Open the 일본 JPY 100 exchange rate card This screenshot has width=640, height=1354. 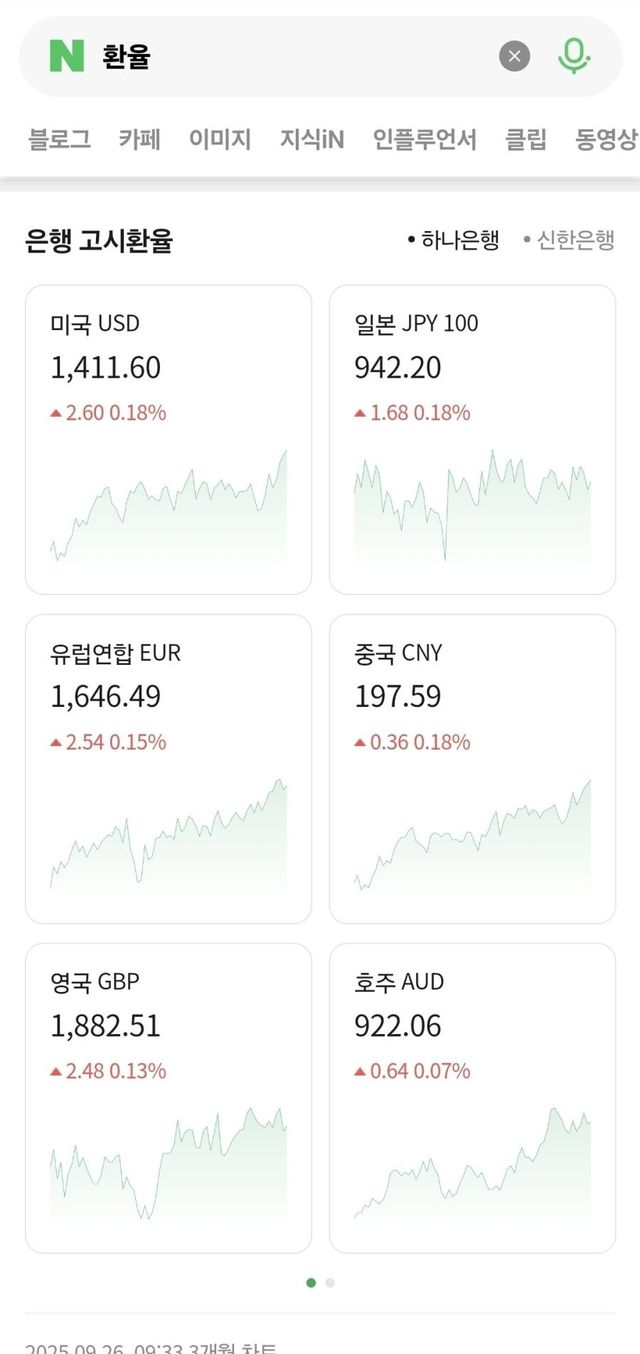[472, 440]
